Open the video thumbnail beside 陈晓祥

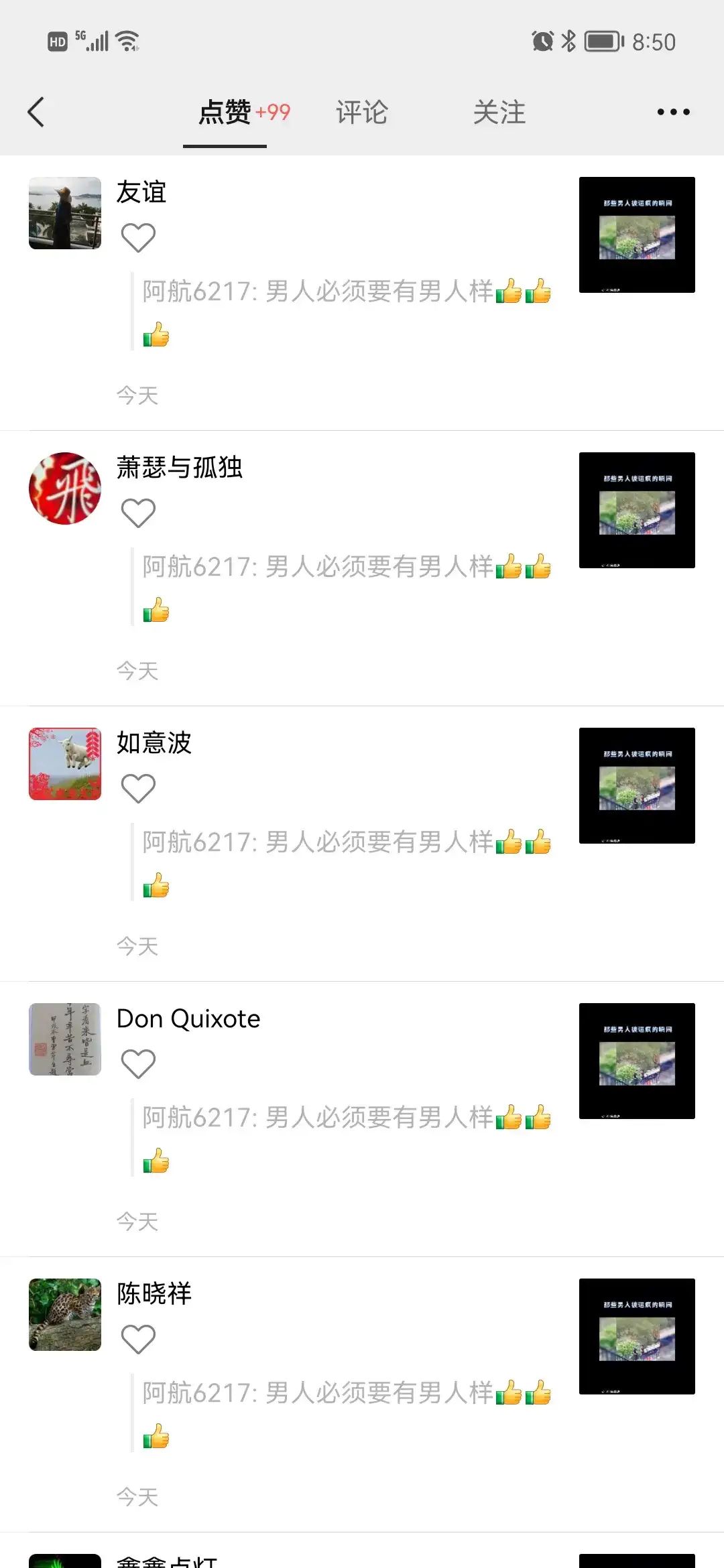pos(637,1336)
